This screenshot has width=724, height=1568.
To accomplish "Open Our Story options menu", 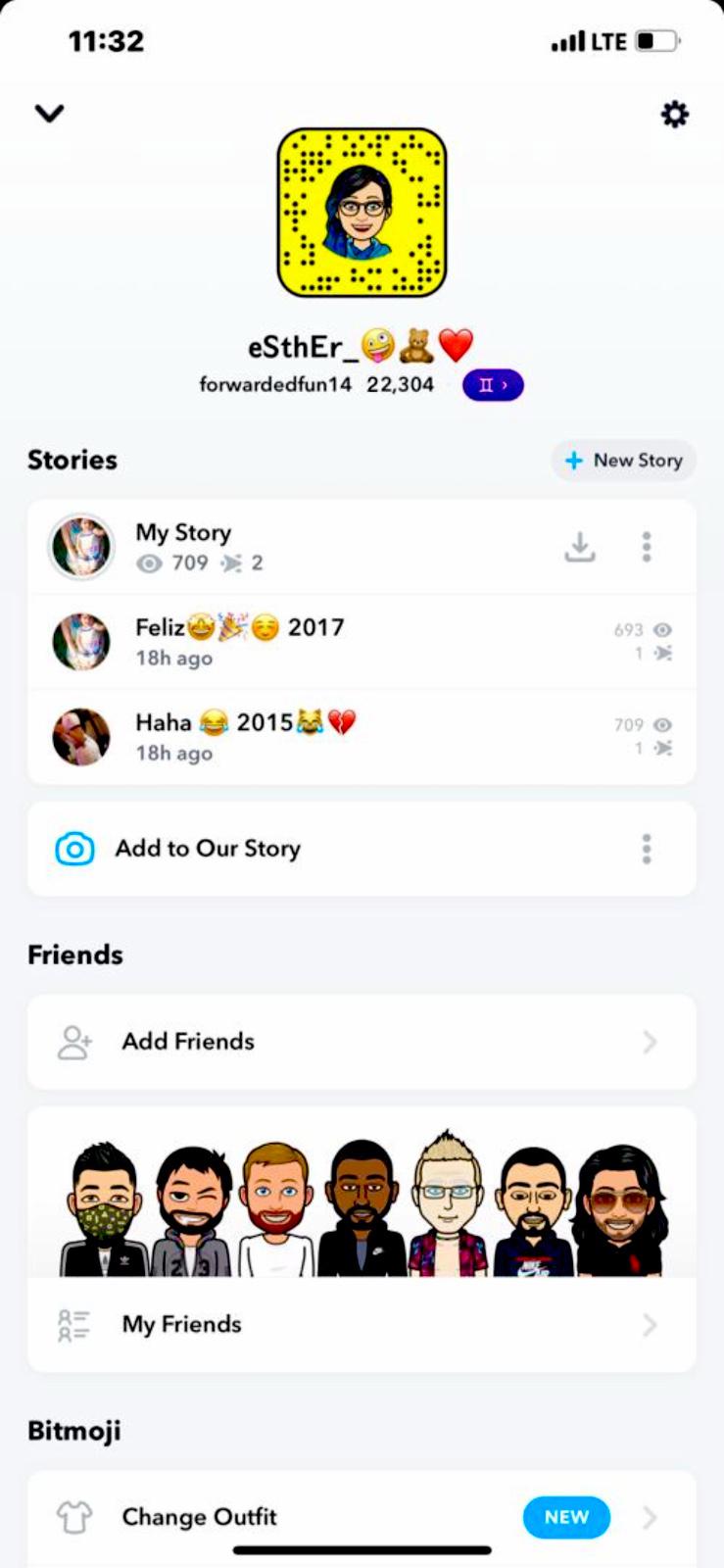I will coord(647,849).
